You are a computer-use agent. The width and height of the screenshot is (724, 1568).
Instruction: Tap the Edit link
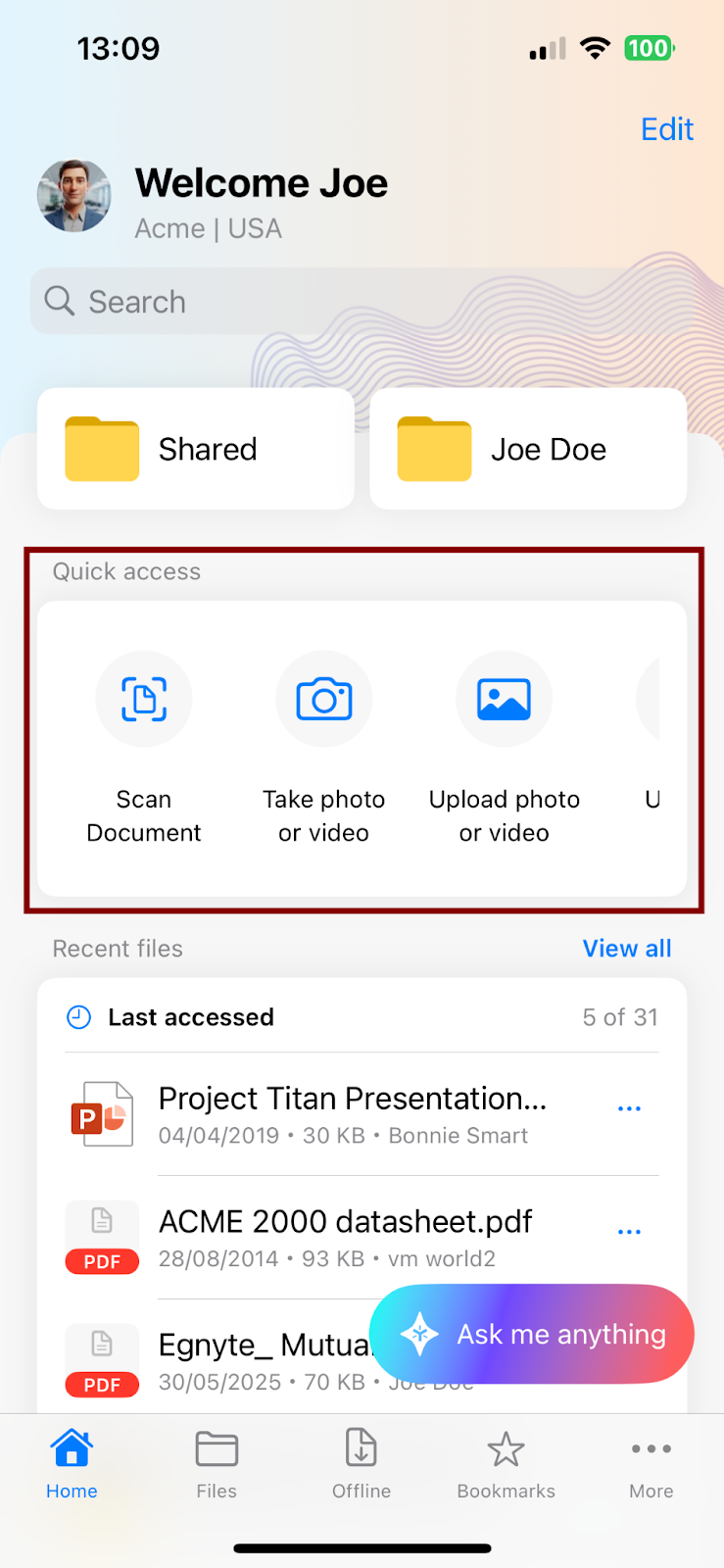(x=667, y=129)
